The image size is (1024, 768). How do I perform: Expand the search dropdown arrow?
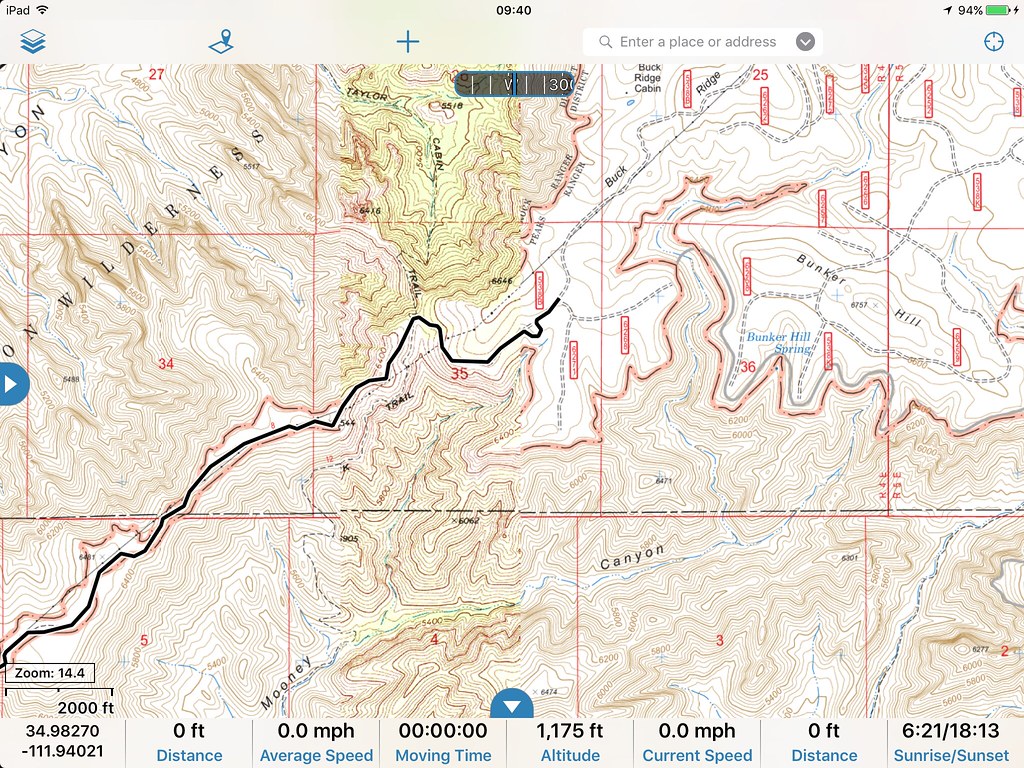click(805, 42)
